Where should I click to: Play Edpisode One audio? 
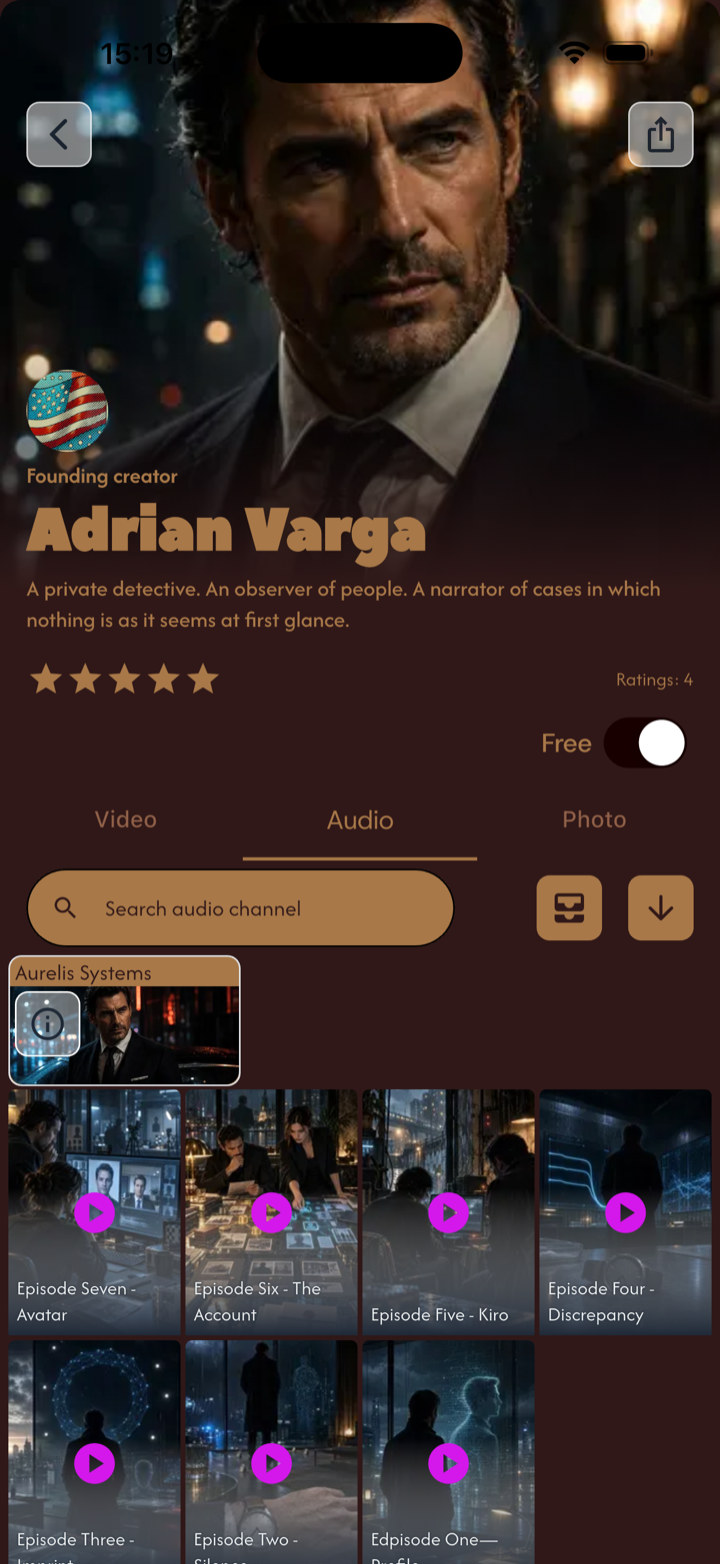pos(449,1464)
